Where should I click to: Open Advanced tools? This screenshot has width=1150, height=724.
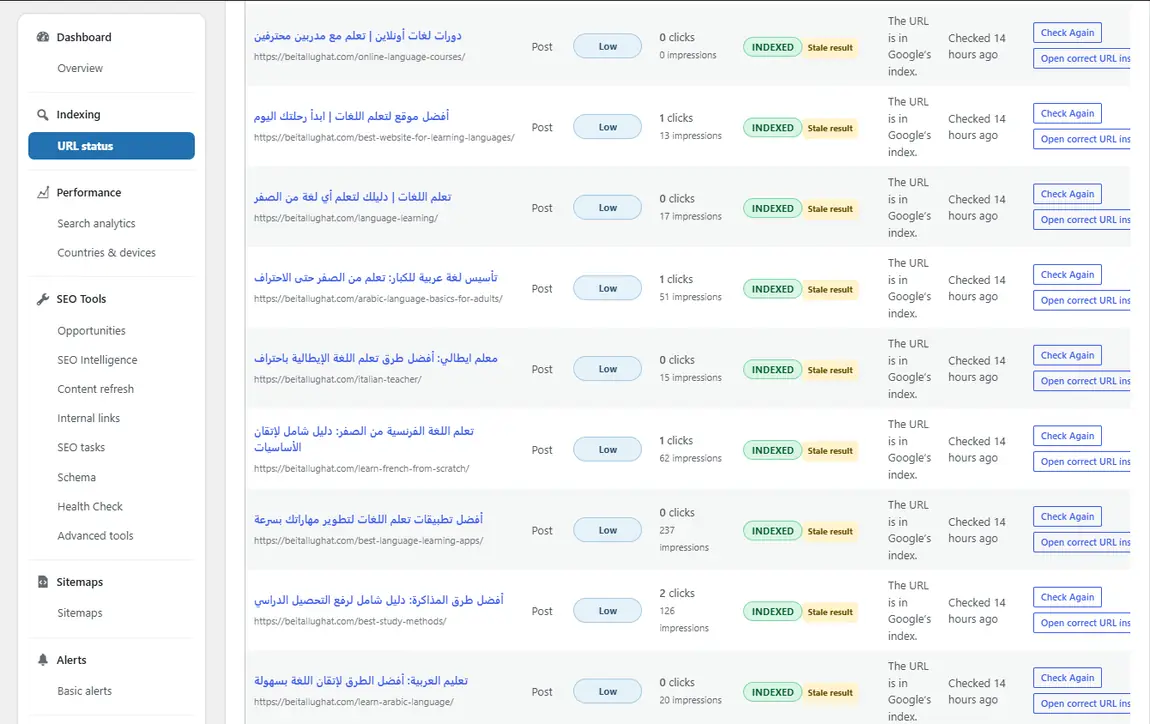pyautogui.click(x=95, y=536)
